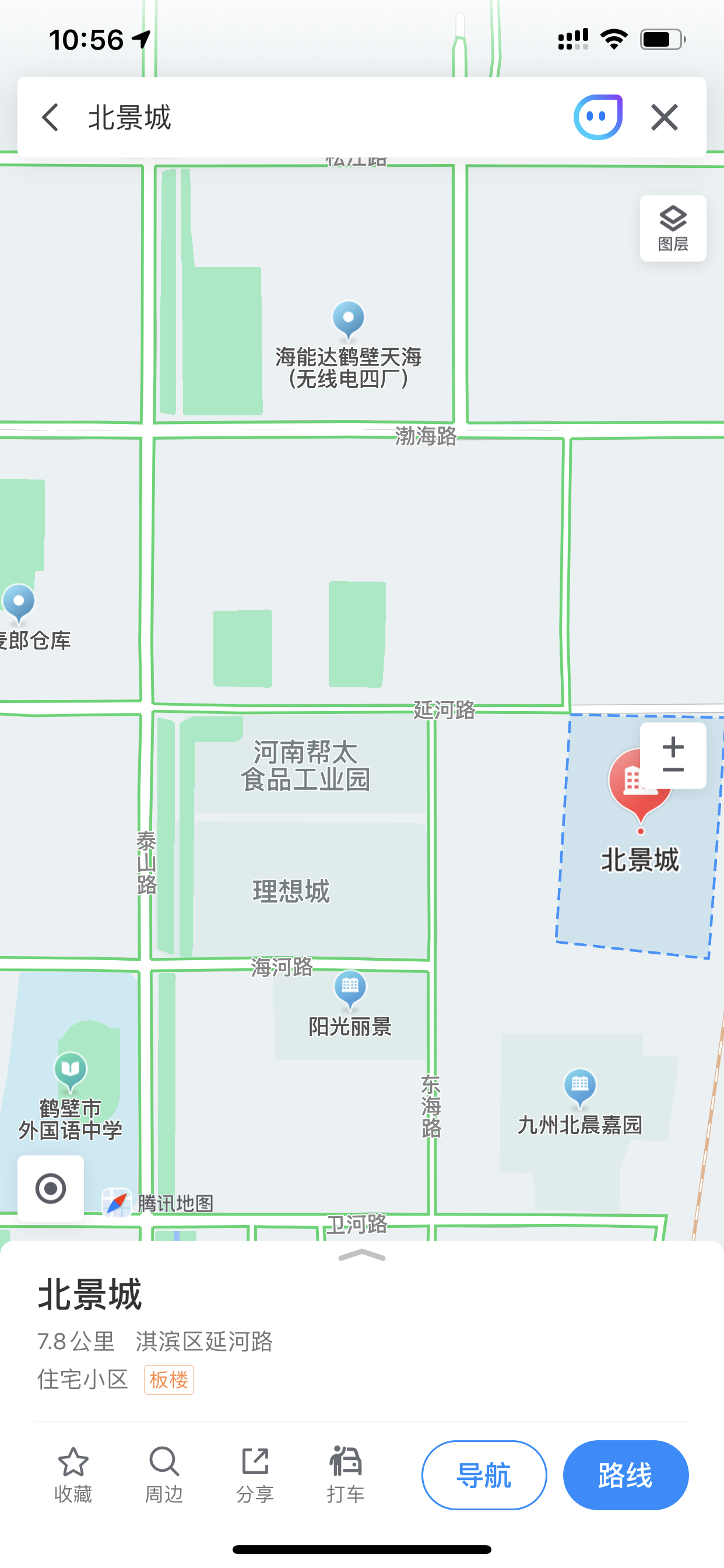
Task: Clear the 北景城 search
Action: point(664,117)
